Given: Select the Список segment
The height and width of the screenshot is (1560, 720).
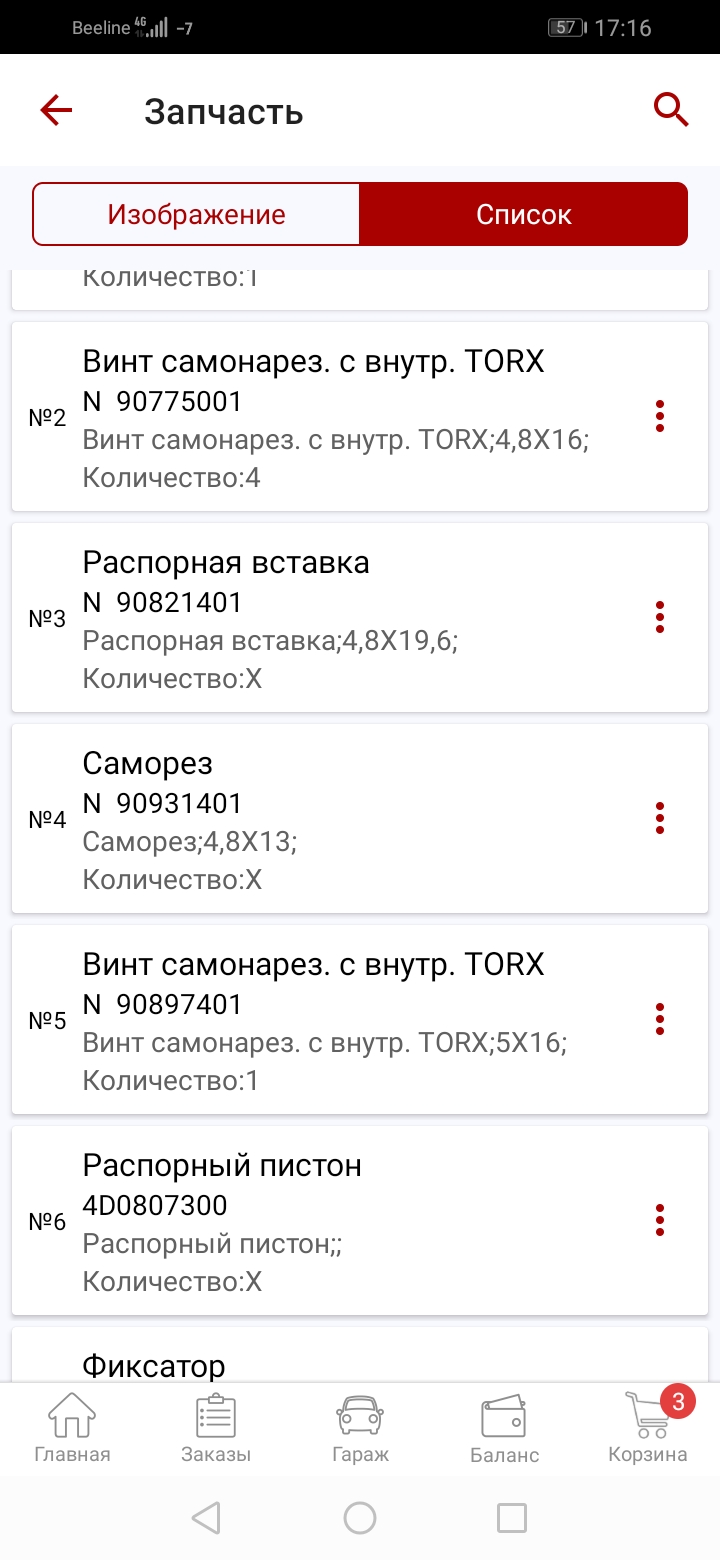Looking at the screenshot, I should (523, 214).
